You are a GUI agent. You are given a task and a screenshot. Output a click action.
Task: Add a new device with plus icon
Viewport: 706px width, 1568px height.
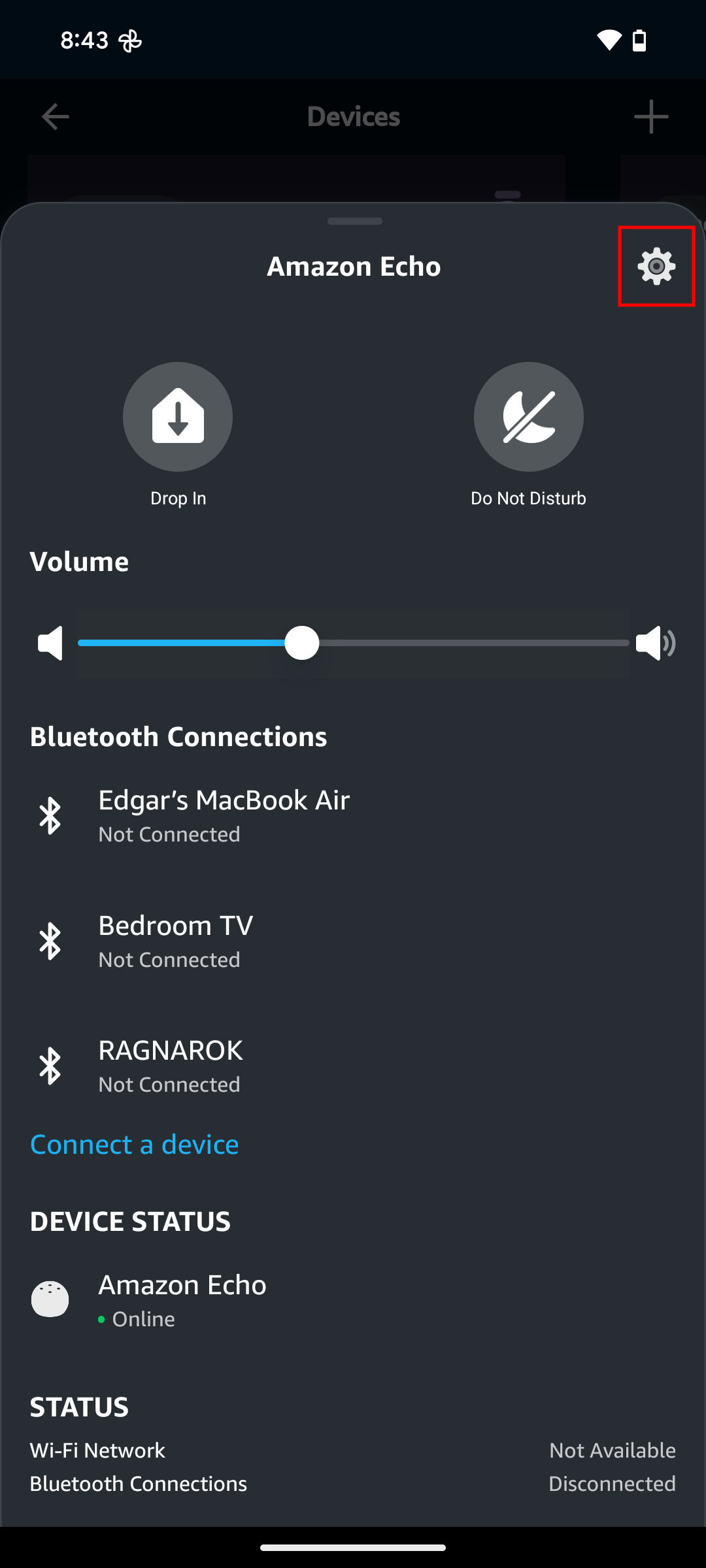[651, 117]
